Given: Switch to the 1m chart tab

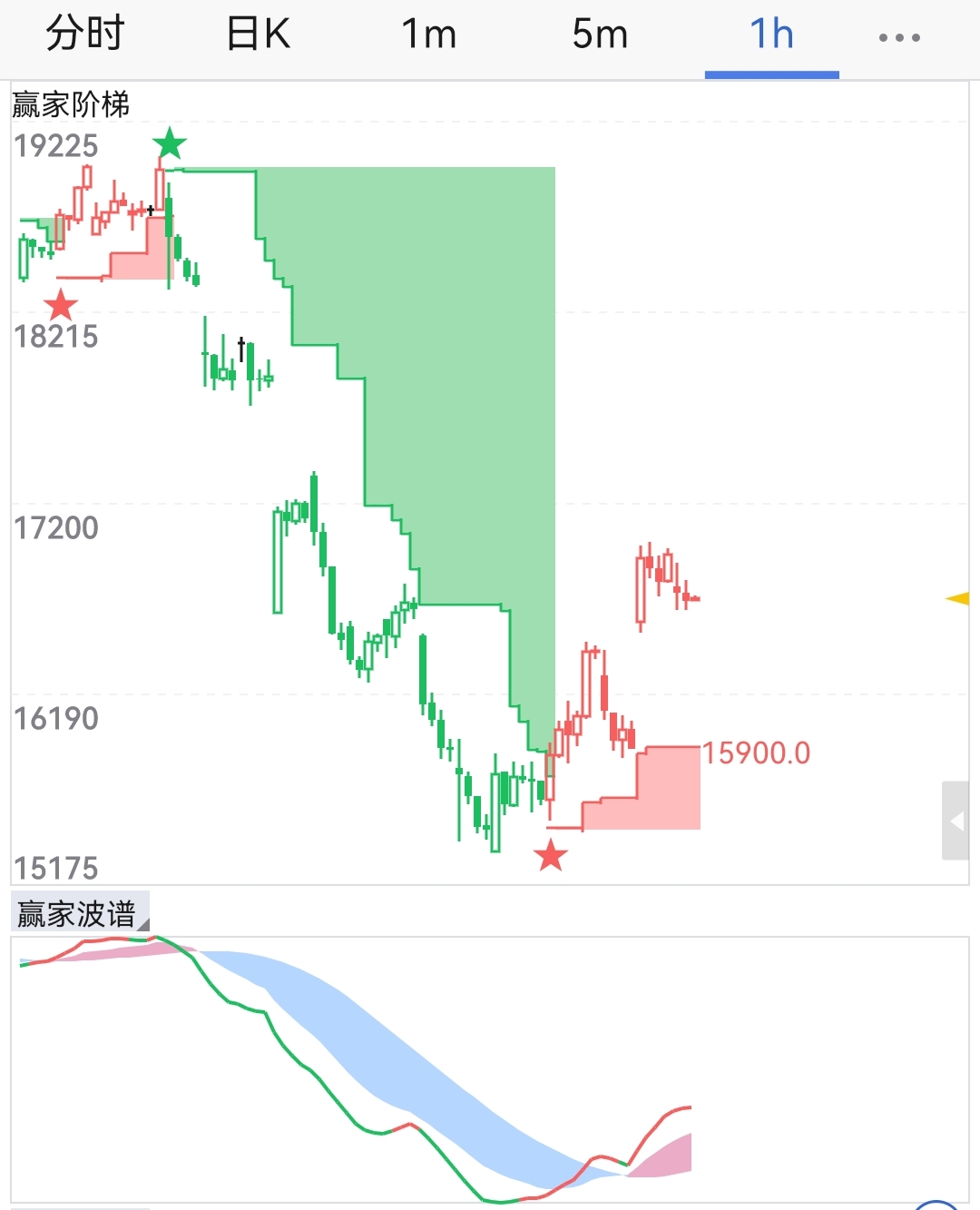Looking at the screenshot, I should (428, 34).
